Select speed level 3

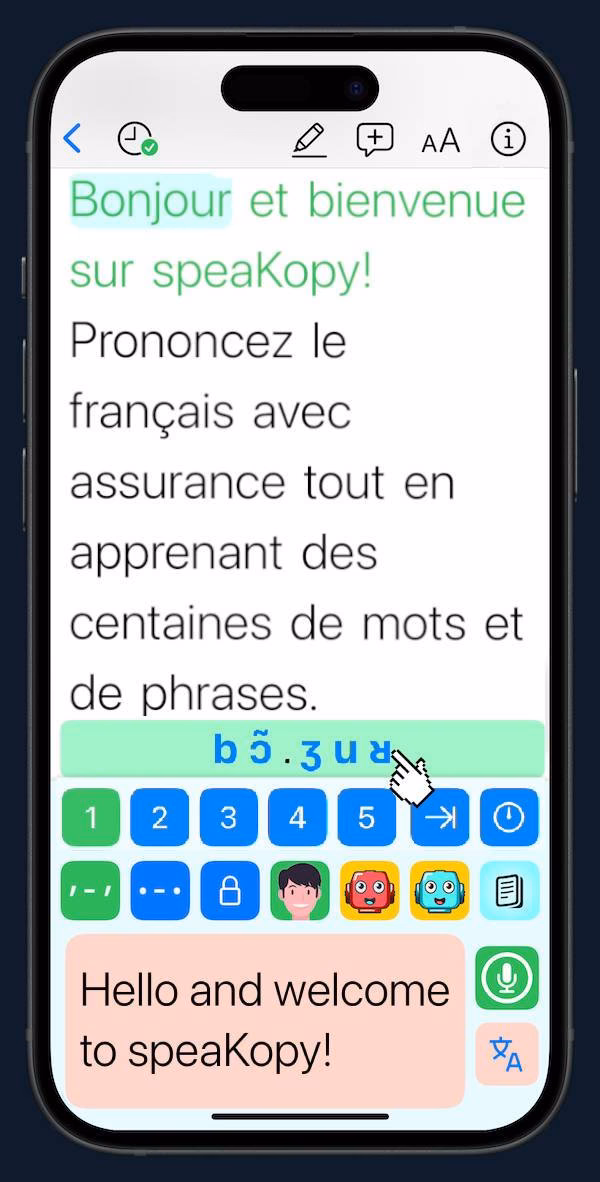[x=229, y=817]
